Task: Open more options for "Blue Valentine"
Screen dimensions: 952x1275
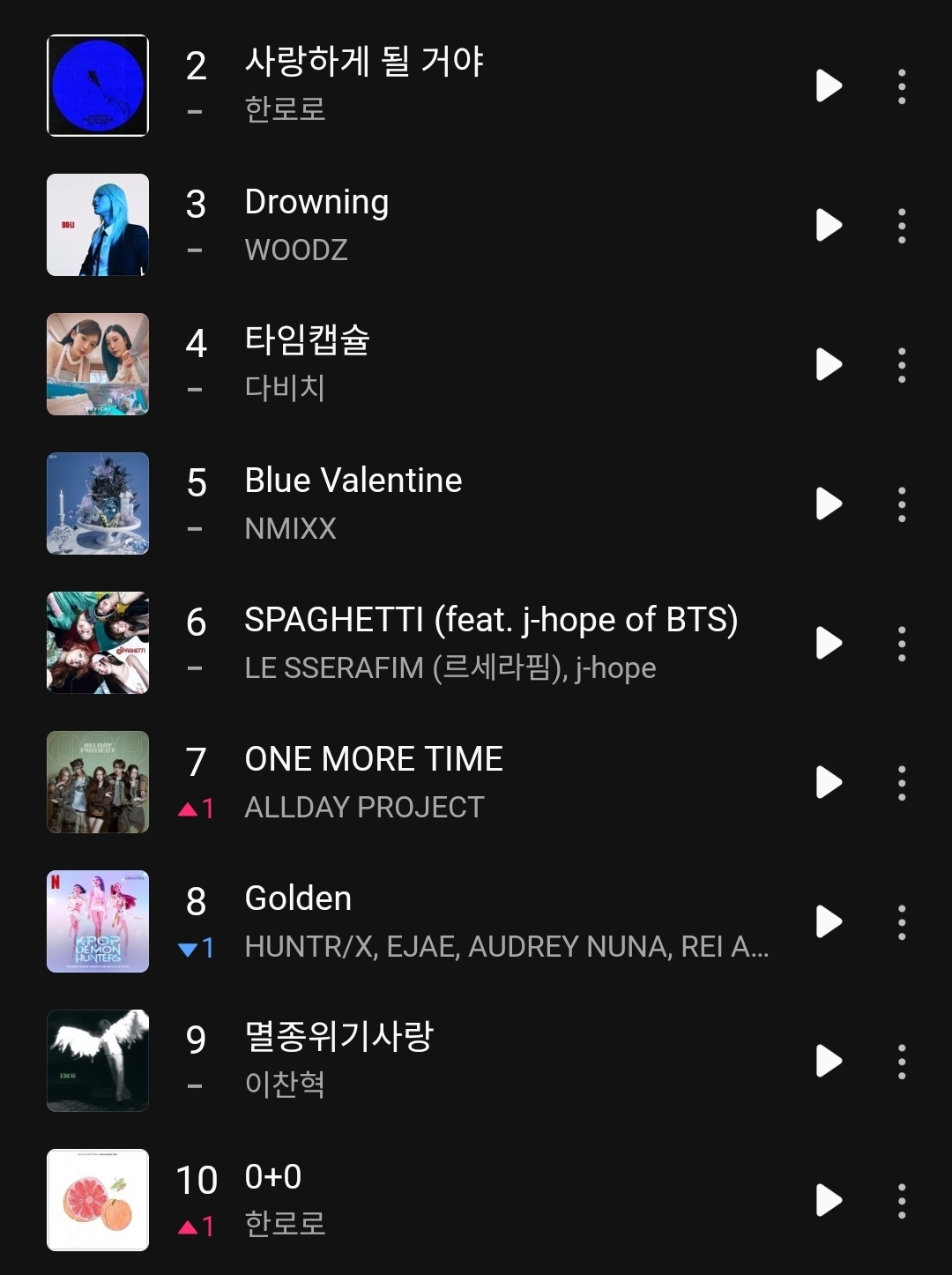Action: tap(900, 503)
